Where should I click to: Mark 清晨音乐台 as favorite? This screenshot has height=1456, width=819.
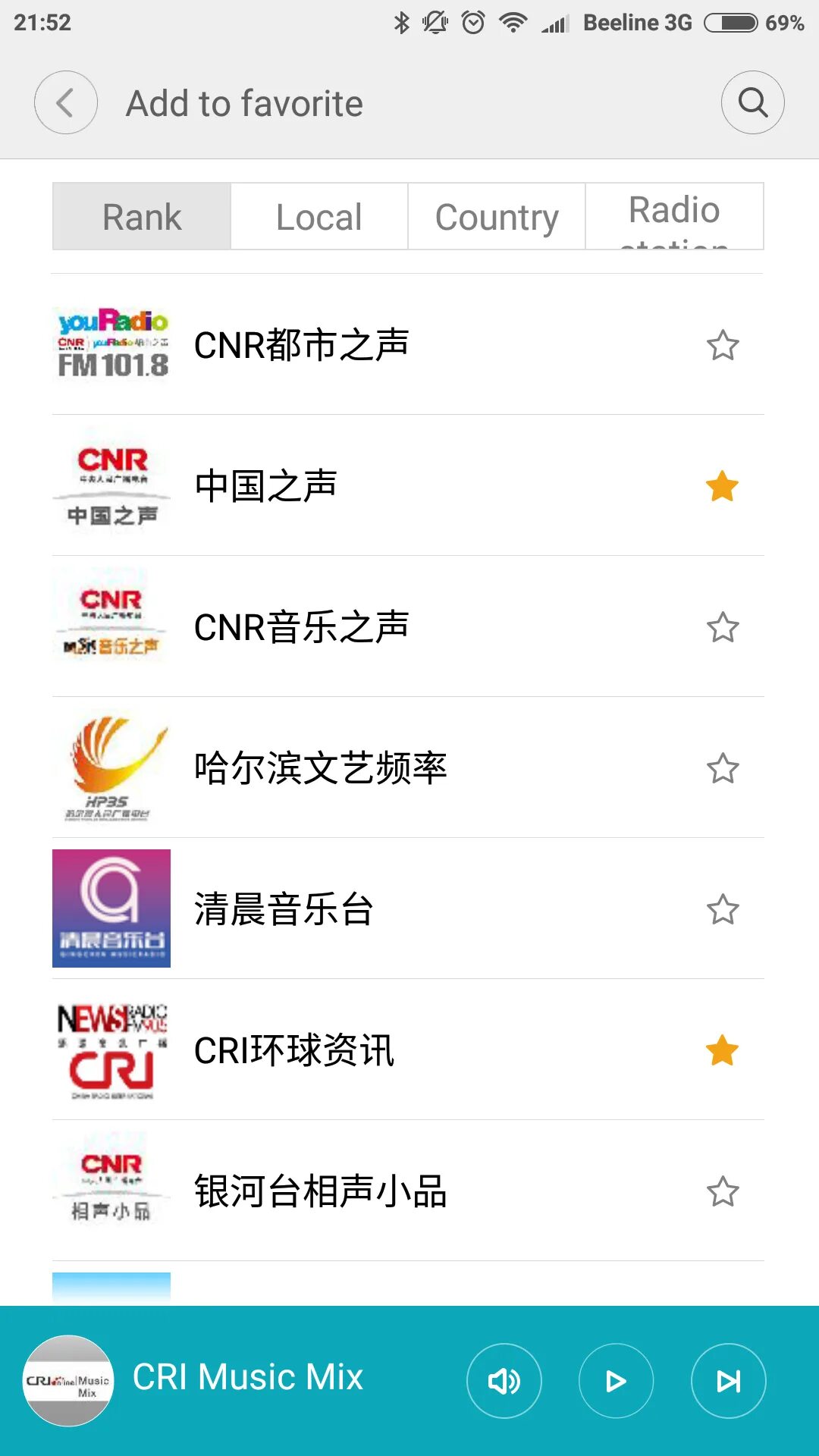pos(723,910)
